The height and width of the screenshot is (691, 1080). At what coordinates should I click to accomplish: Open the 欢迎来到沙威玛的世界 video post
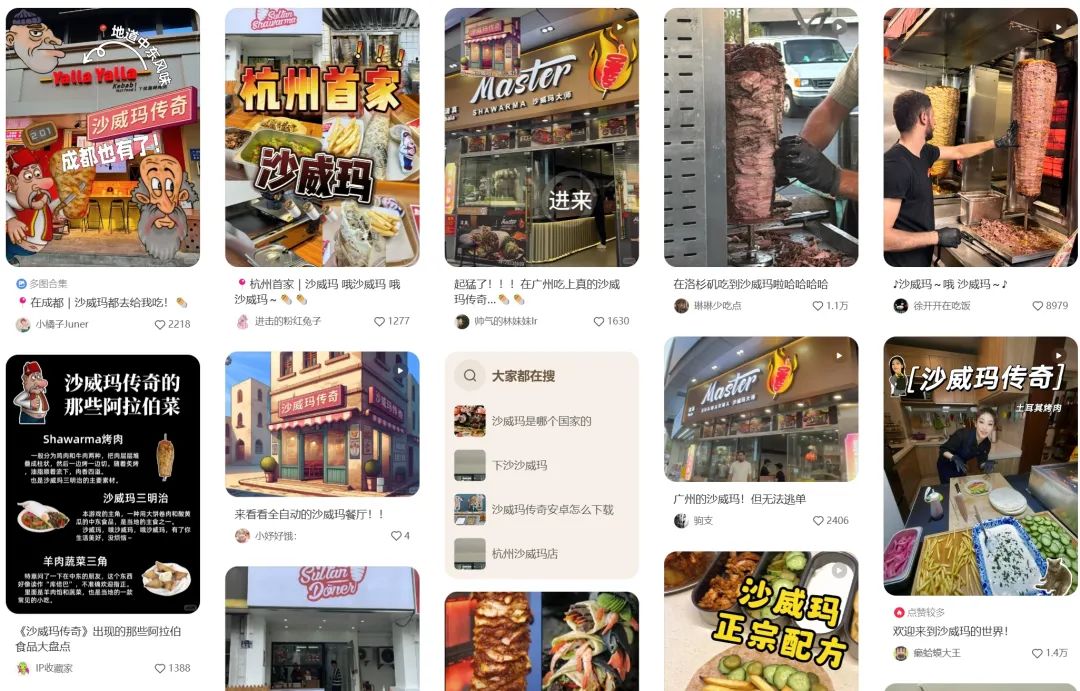980,466
